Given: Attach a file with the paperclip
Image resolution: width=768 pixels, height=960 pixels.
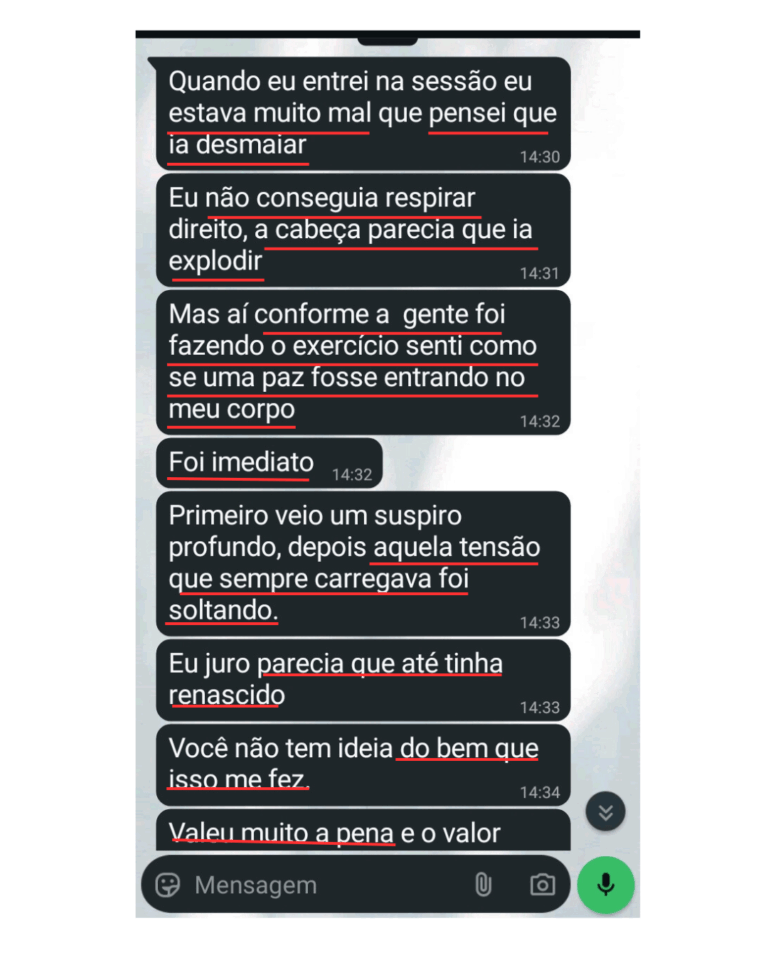Looking at the screenshot, I should pos(483,885).
